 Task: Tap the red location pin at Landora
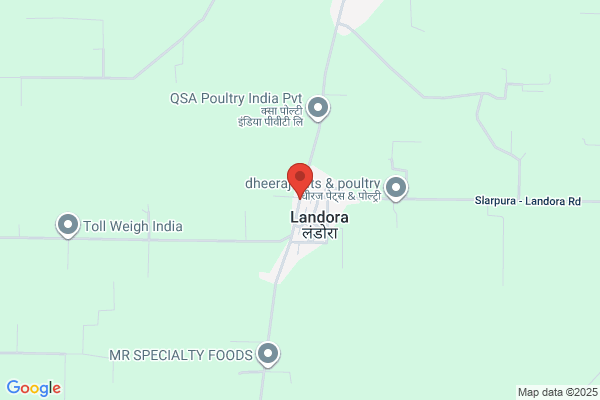click(x=300, y=181)
